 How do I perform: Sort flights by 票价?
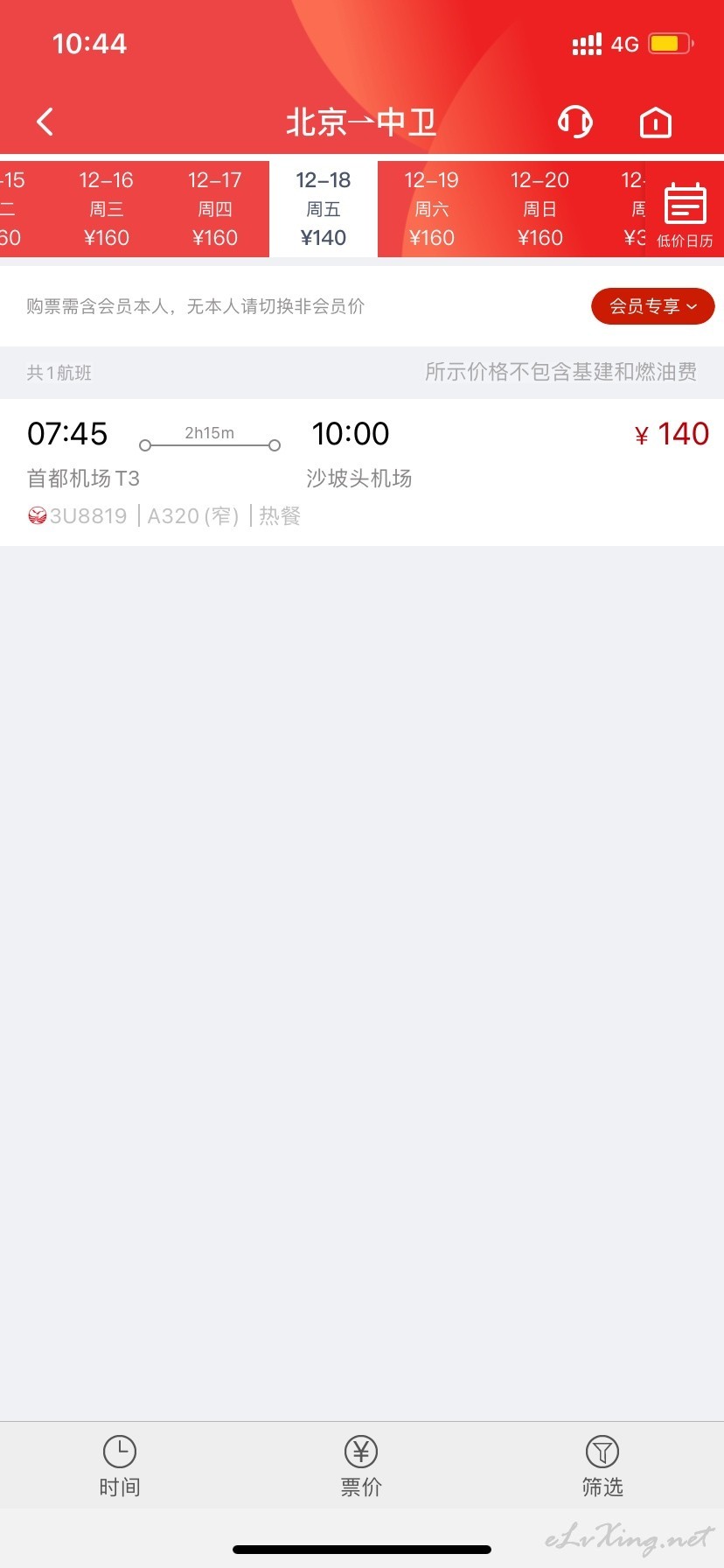[x=361, y=1467]
